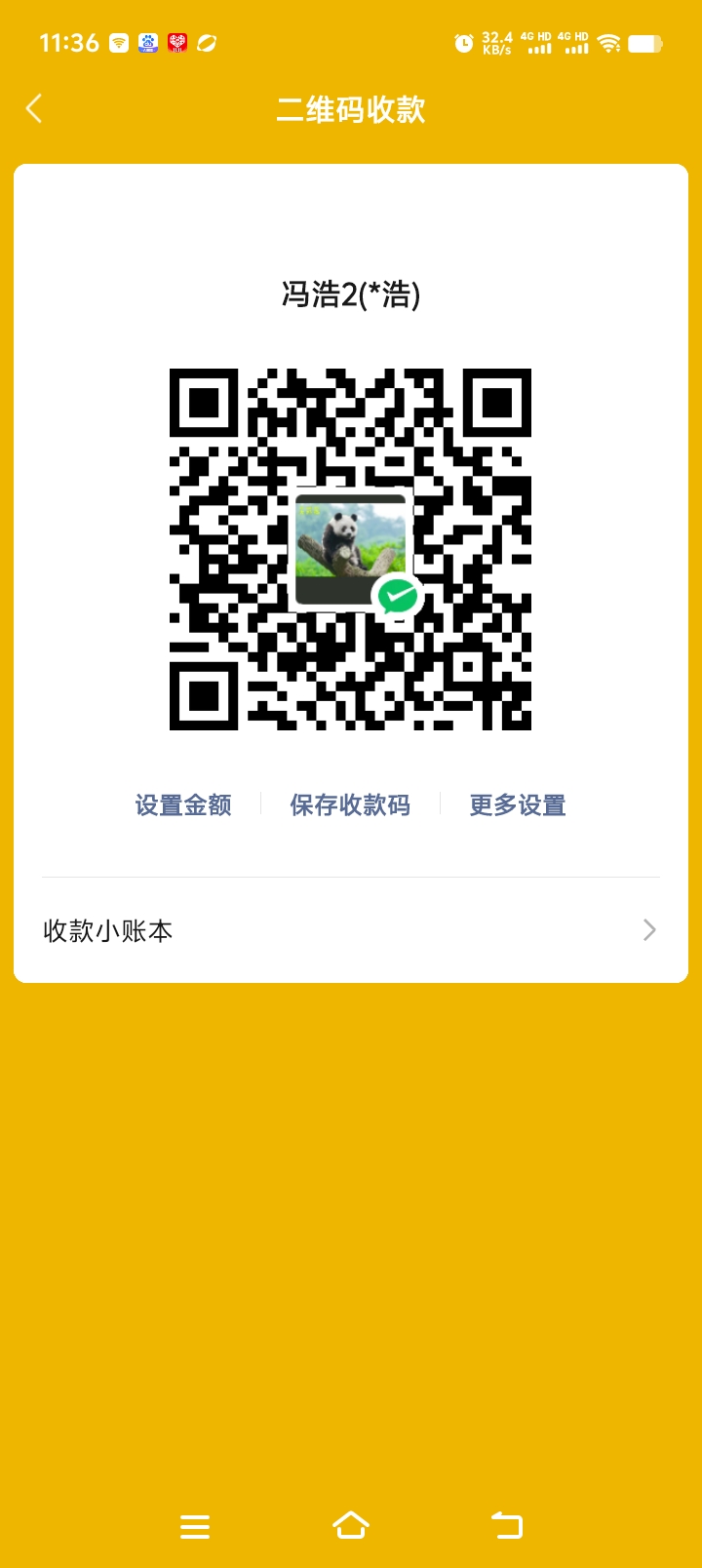Screen dimensions: 702x1568
Task: Open the recent apps menu button
Action: [195, 1526]
